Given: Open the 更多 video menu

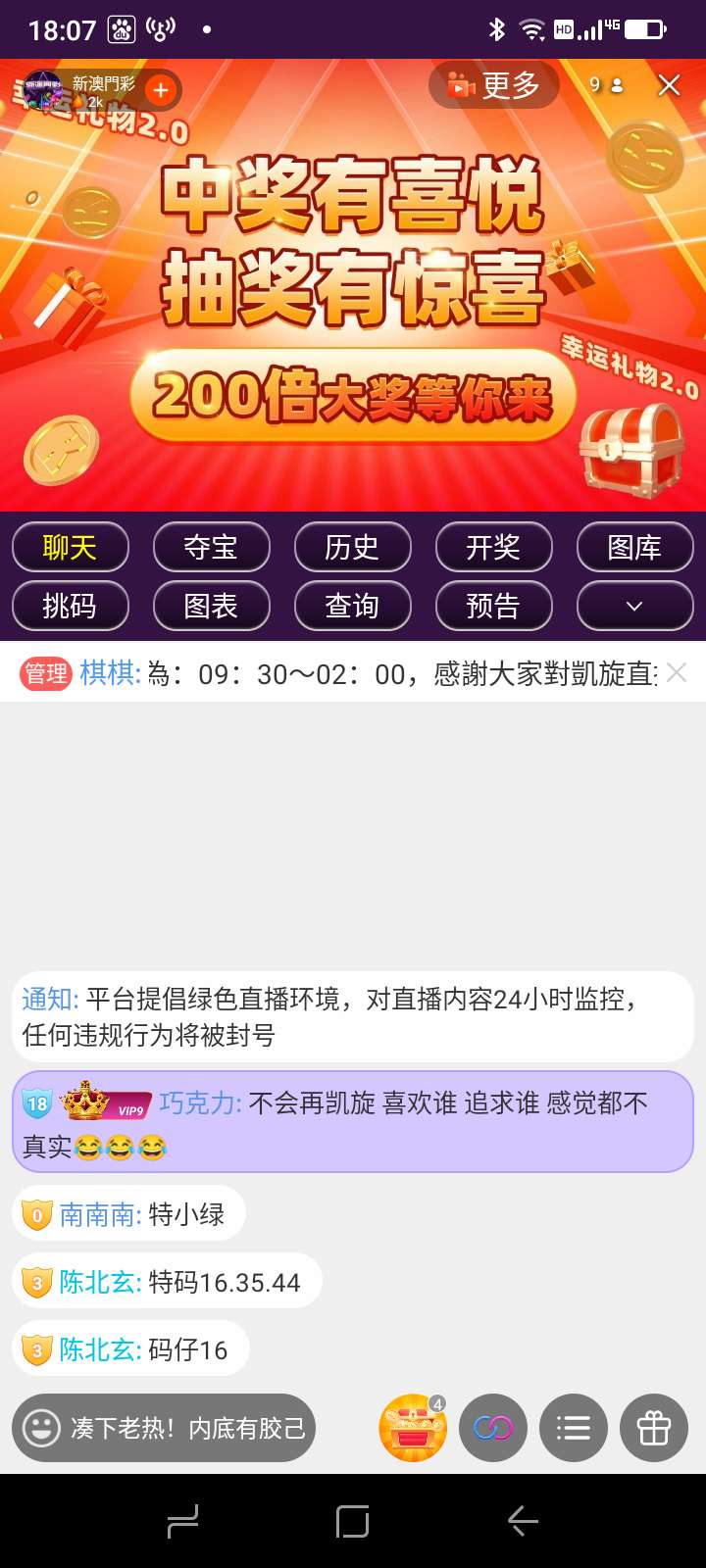Looking at the screenshot, I should (x=494, y=85).
